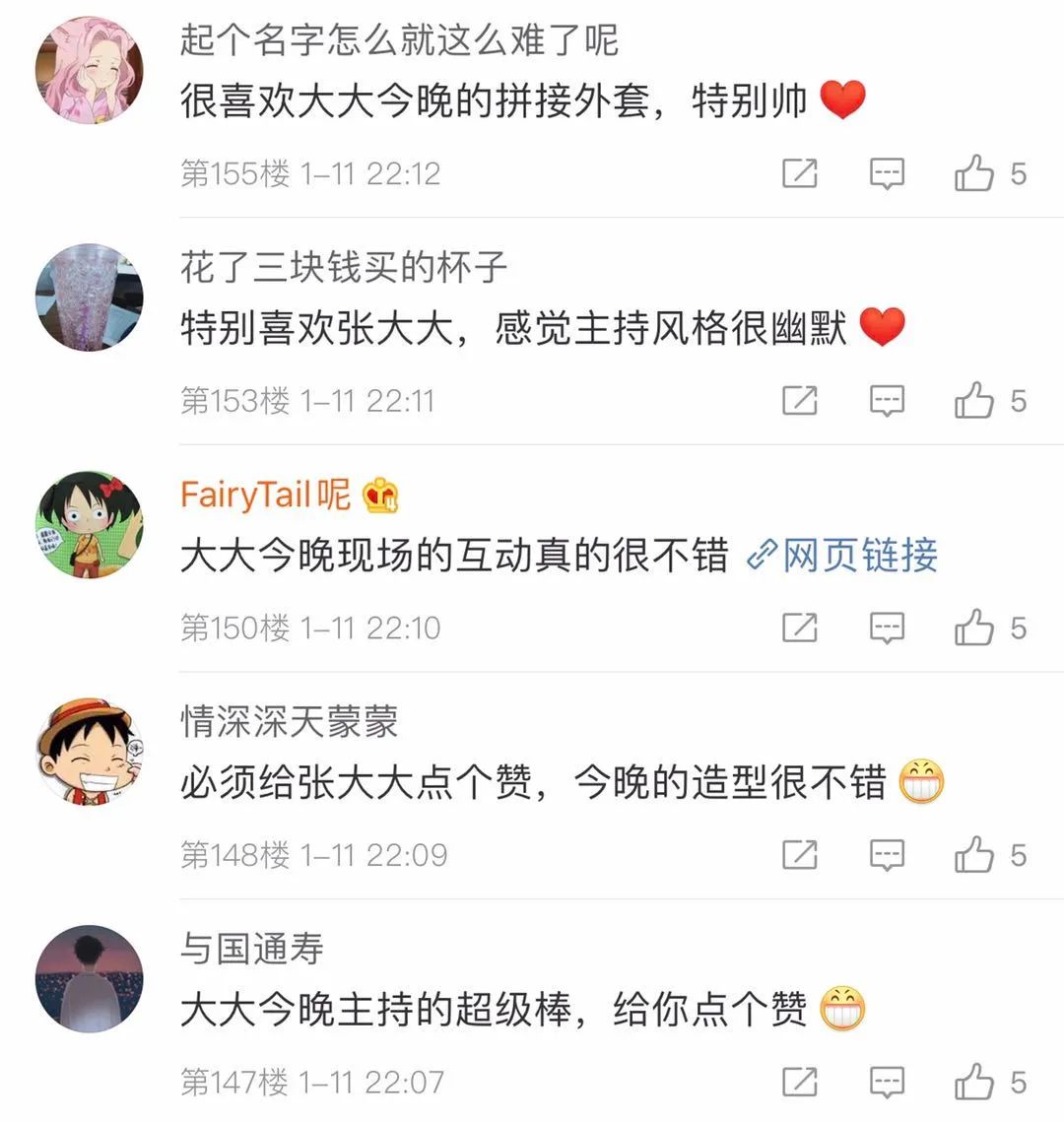
Task: Click the share icon on floor 147's comment
Action: pyautogui.click(x=801, y=1081)
